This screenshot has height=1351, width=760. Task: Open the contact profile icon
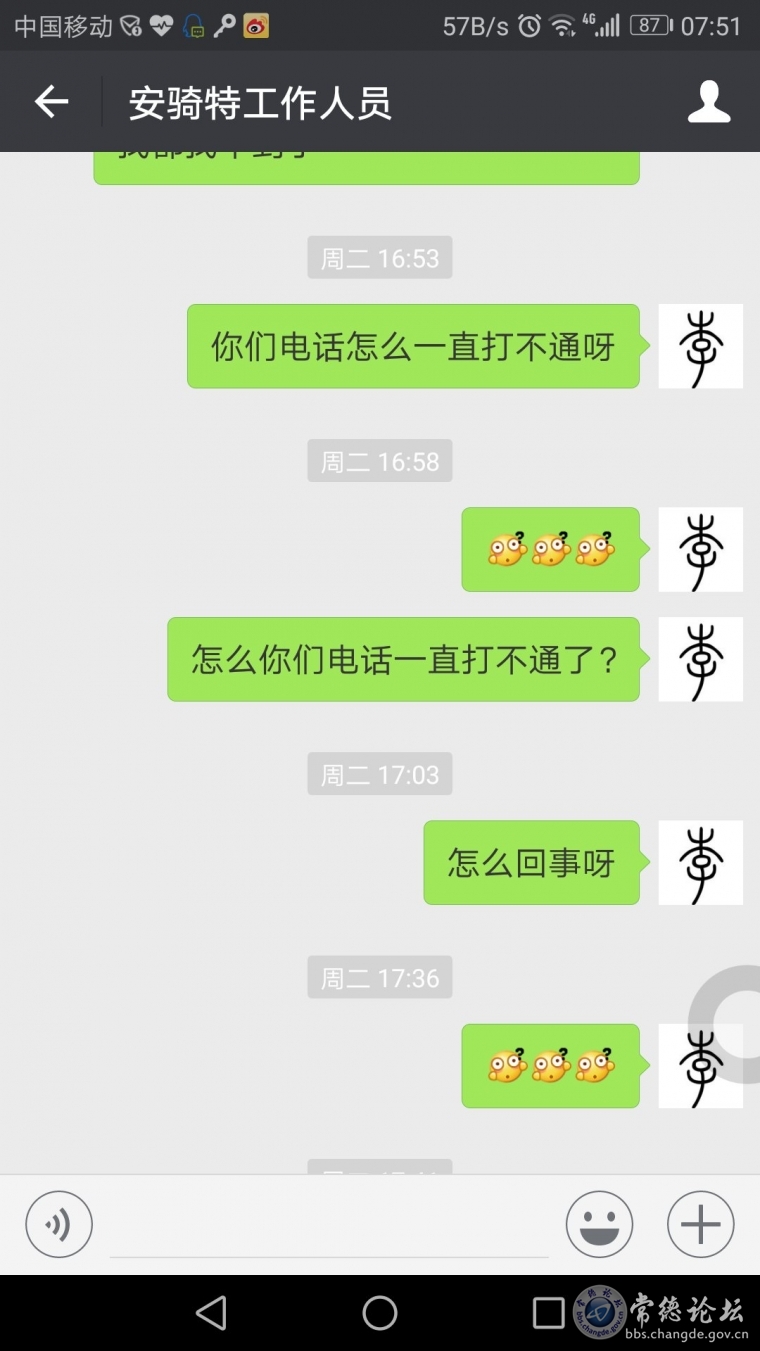(709, 102)
